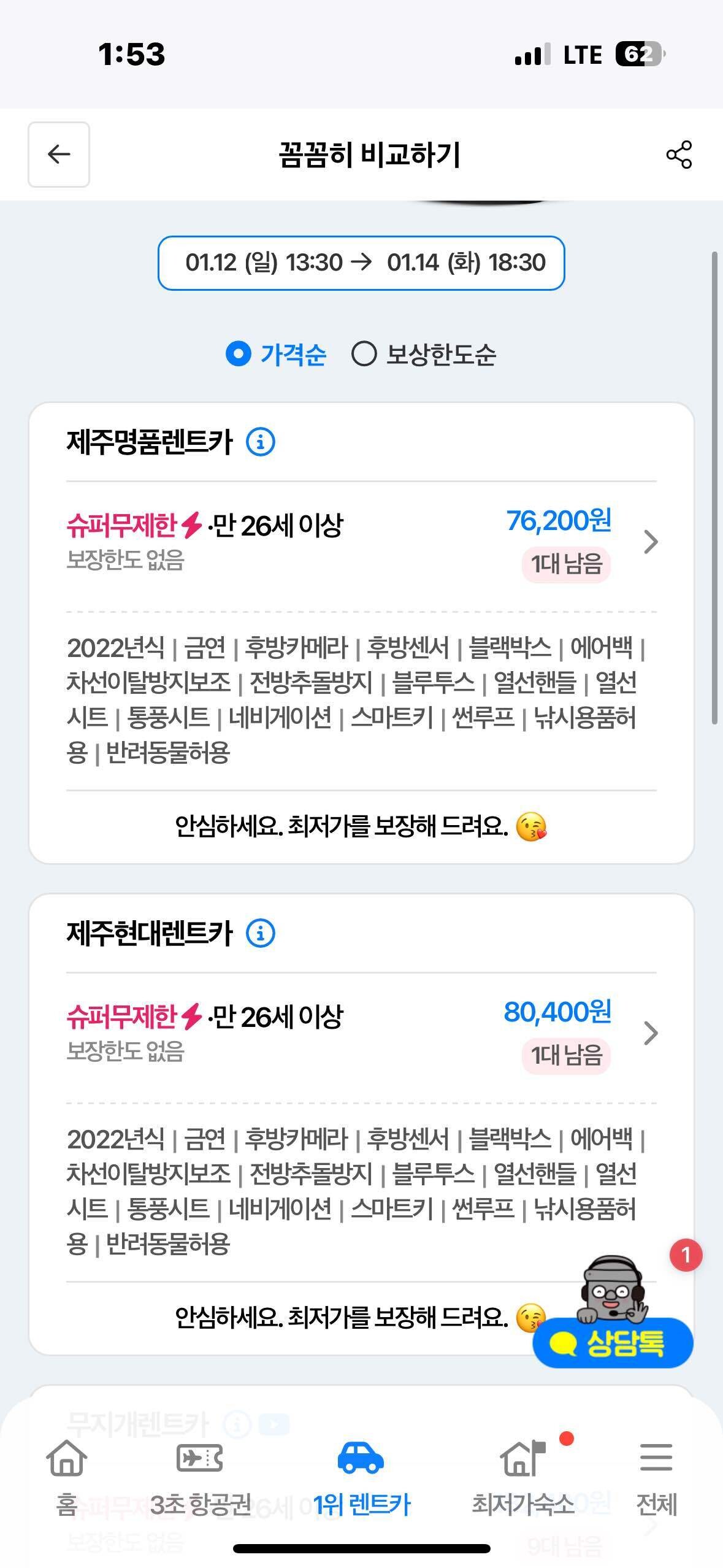
Task: Tap the rental date range 01.12 → 01.14
Action: pyautogui.click(x=362, y=263)
